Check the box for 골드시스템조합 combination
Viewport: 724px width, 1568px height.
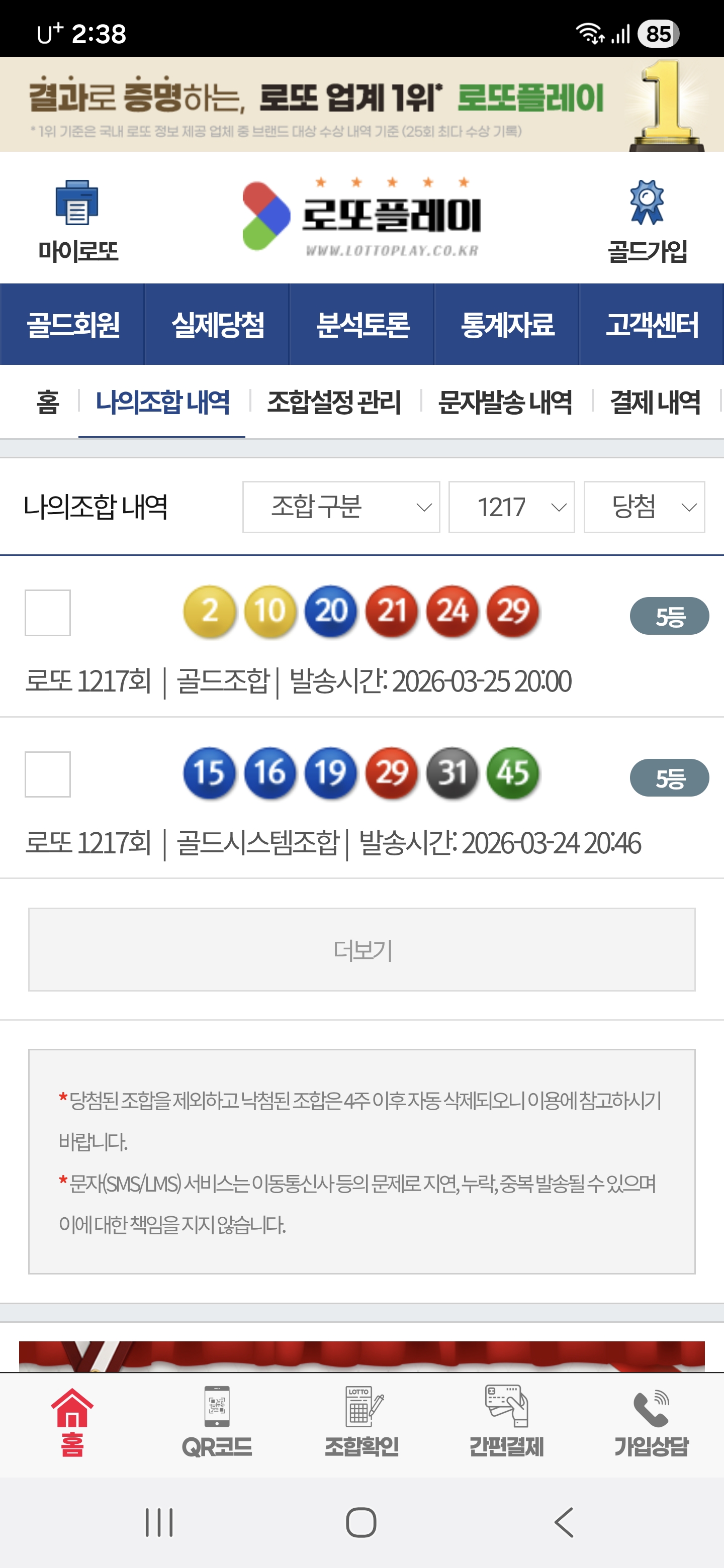pyautogui.click(x=47, y=774)
